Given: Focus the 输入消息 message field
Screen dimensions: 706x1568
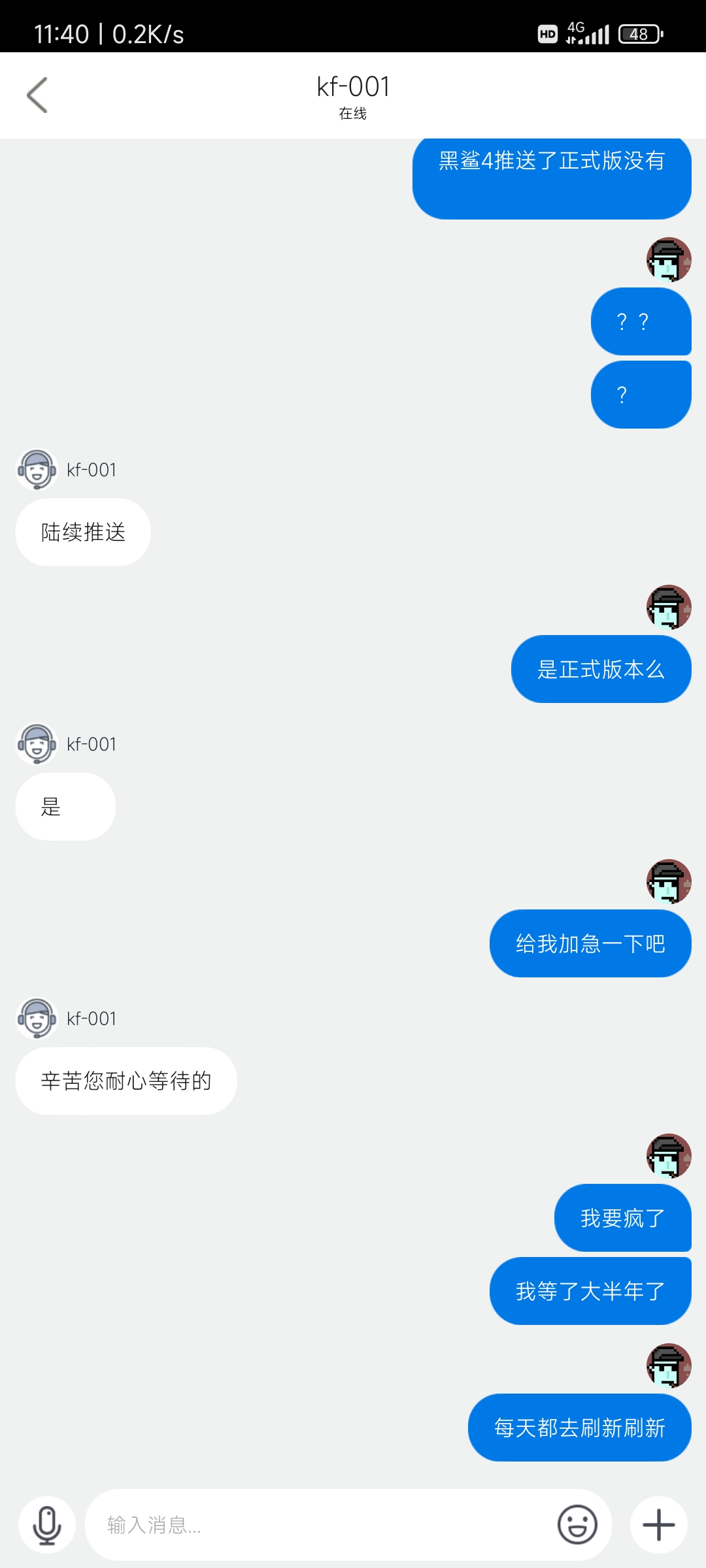Looking at the screenshot, I should pos(320,1525).
